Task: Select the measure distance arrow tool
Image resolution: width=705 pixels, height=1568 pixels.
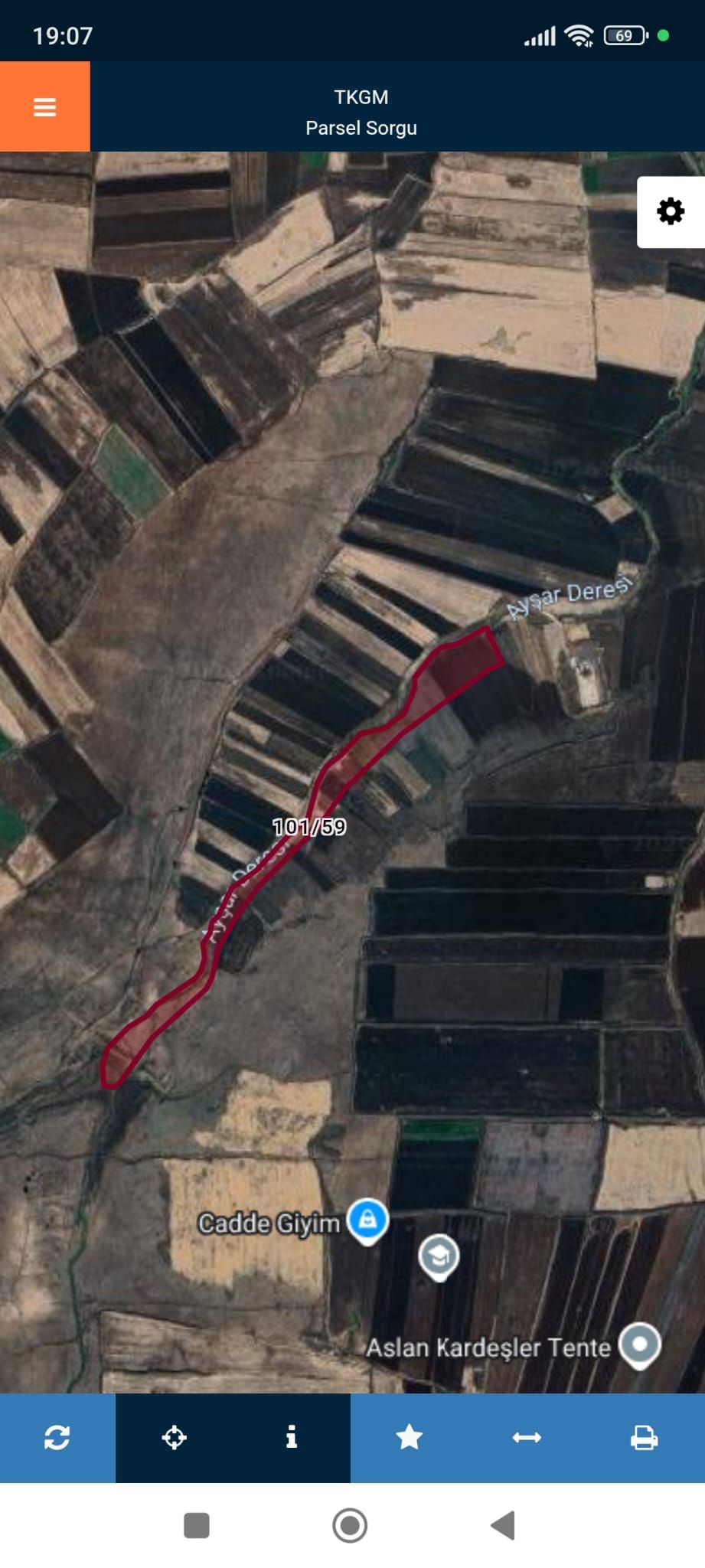Action: [527, 1437]
